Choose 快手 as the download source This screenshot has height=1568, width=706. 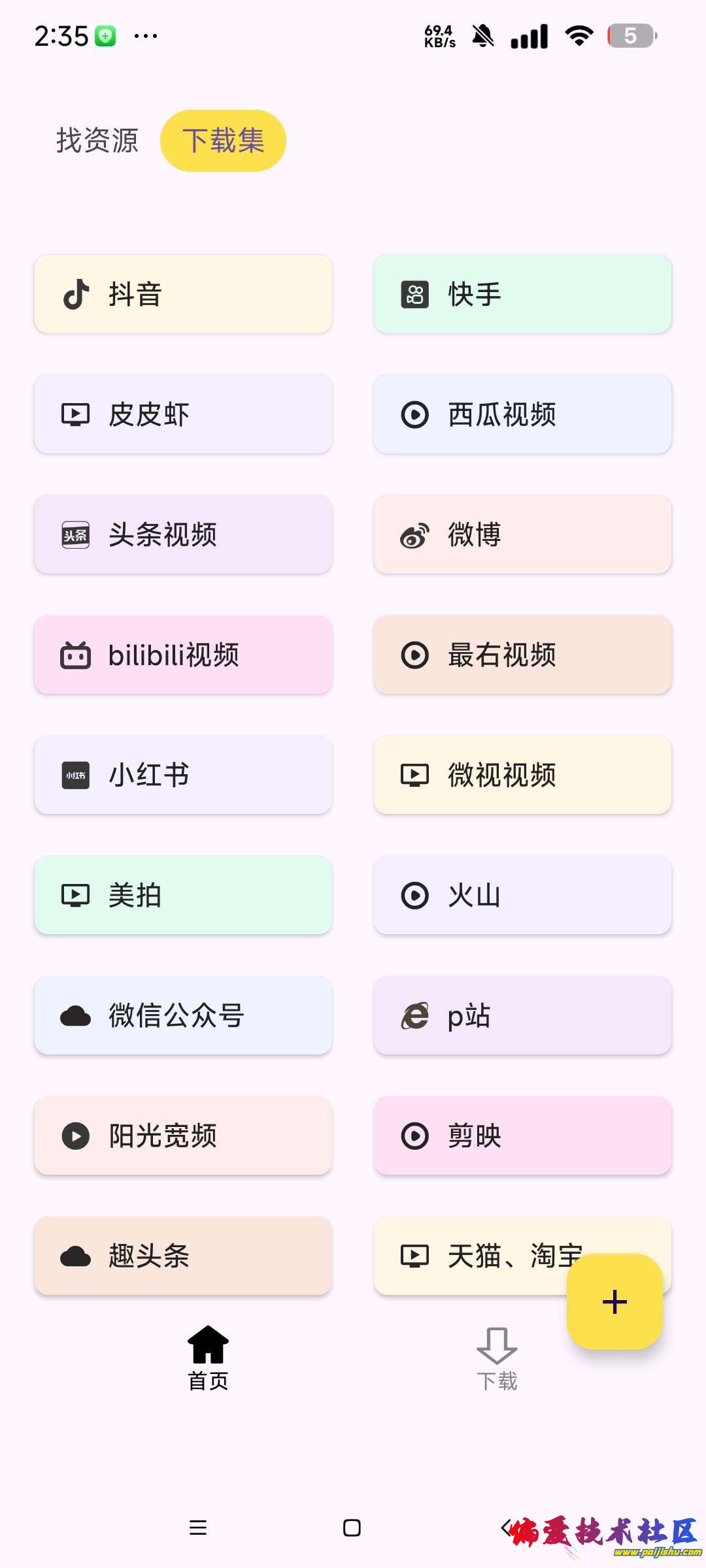click(x=522, y=294)
